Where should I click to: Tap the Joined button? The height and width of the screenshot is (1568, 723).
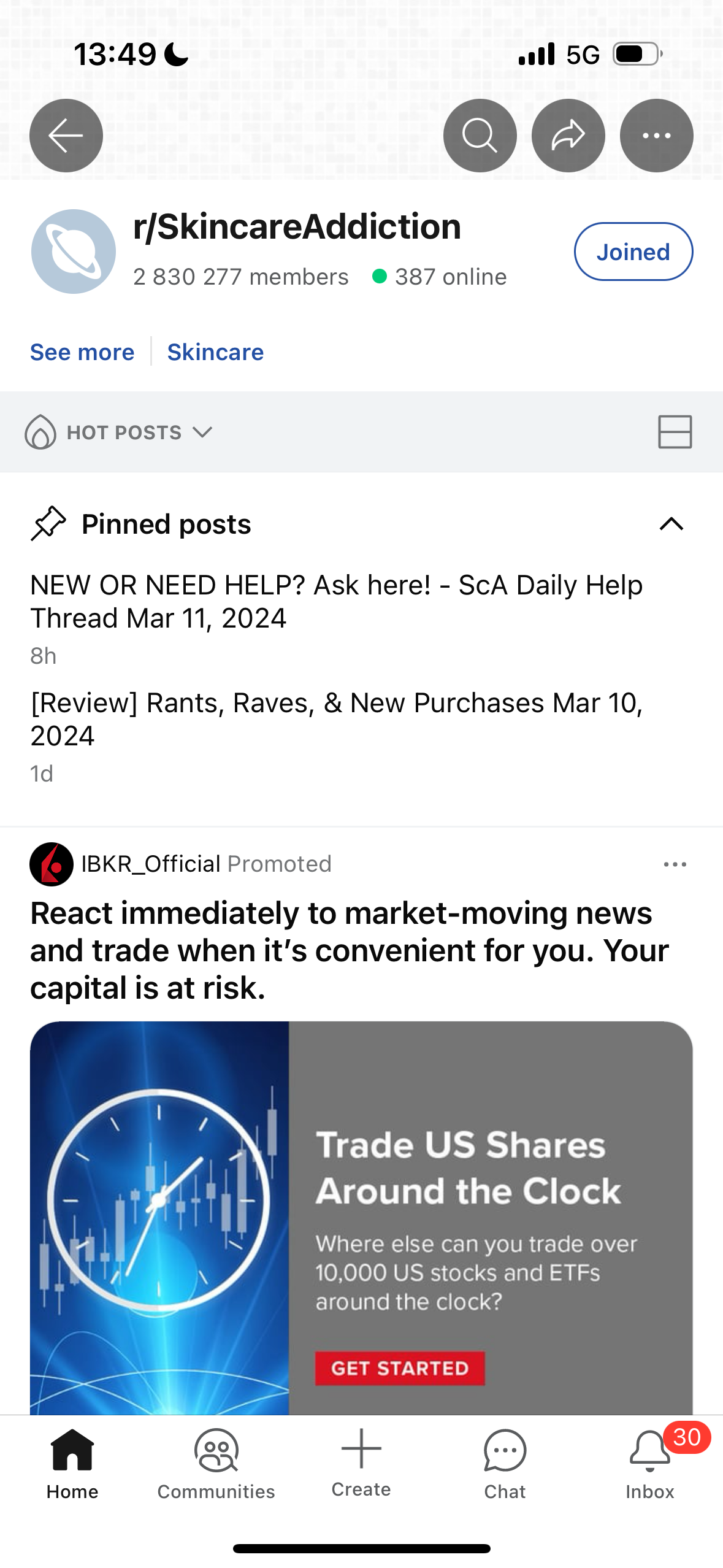pyautogui.click(x=633, y=252)
